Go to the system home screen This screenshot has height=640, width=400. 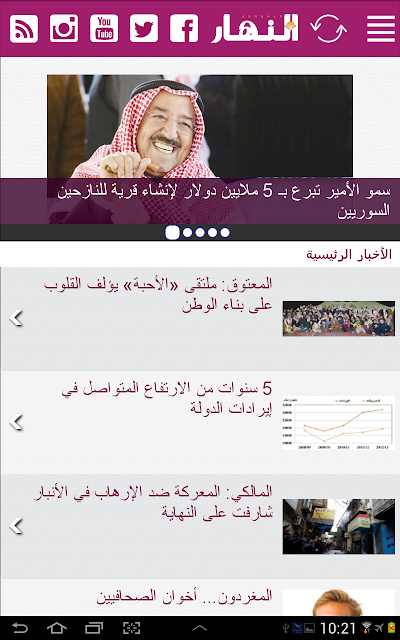pos(57,628)
